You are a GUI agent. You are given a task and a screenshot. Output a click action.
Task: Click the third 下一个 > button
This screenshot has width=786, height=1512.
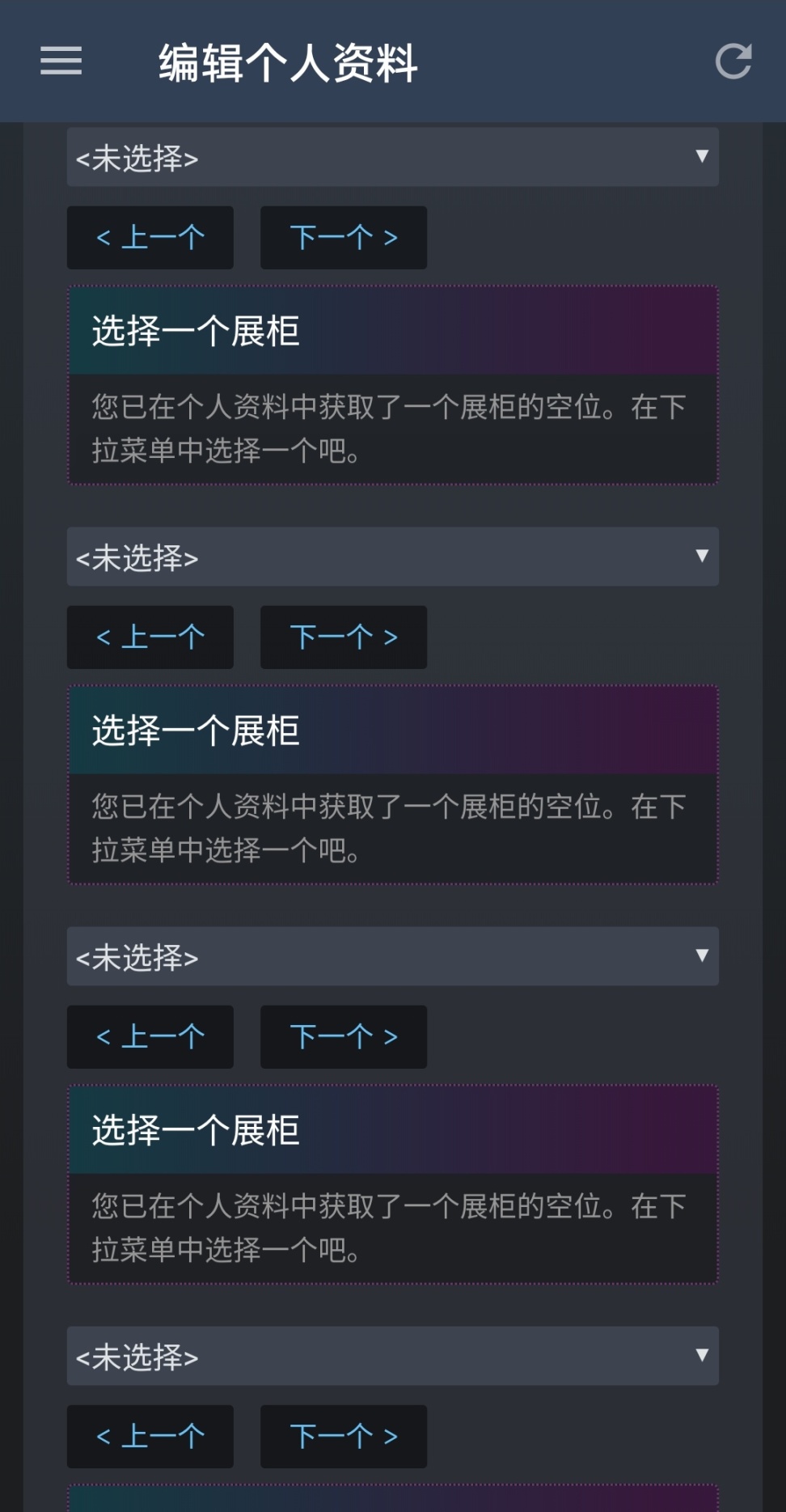[x=343, y=1037]
